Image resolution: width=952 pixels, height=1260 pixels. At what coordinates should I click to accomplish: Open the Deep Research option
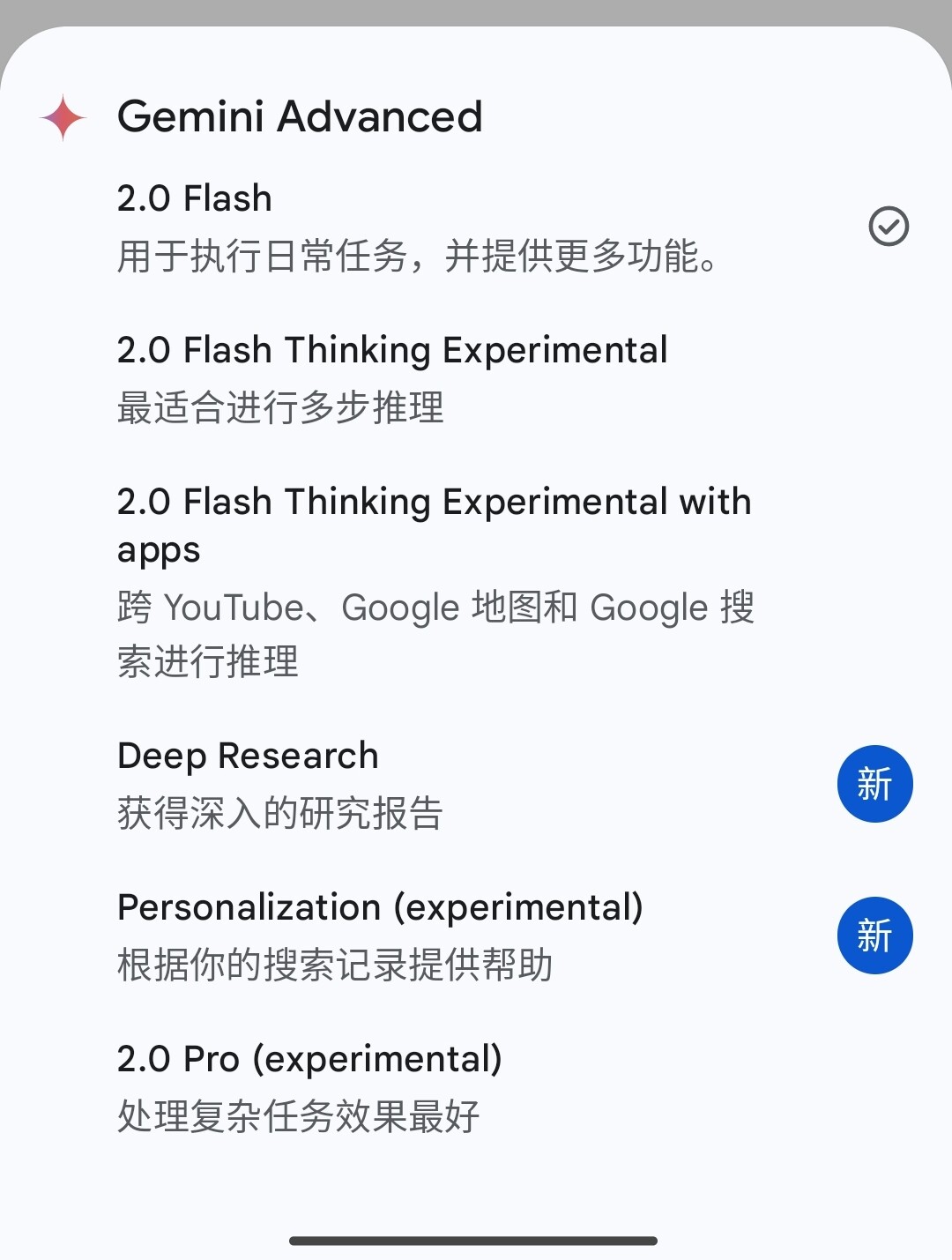(476, 784)
